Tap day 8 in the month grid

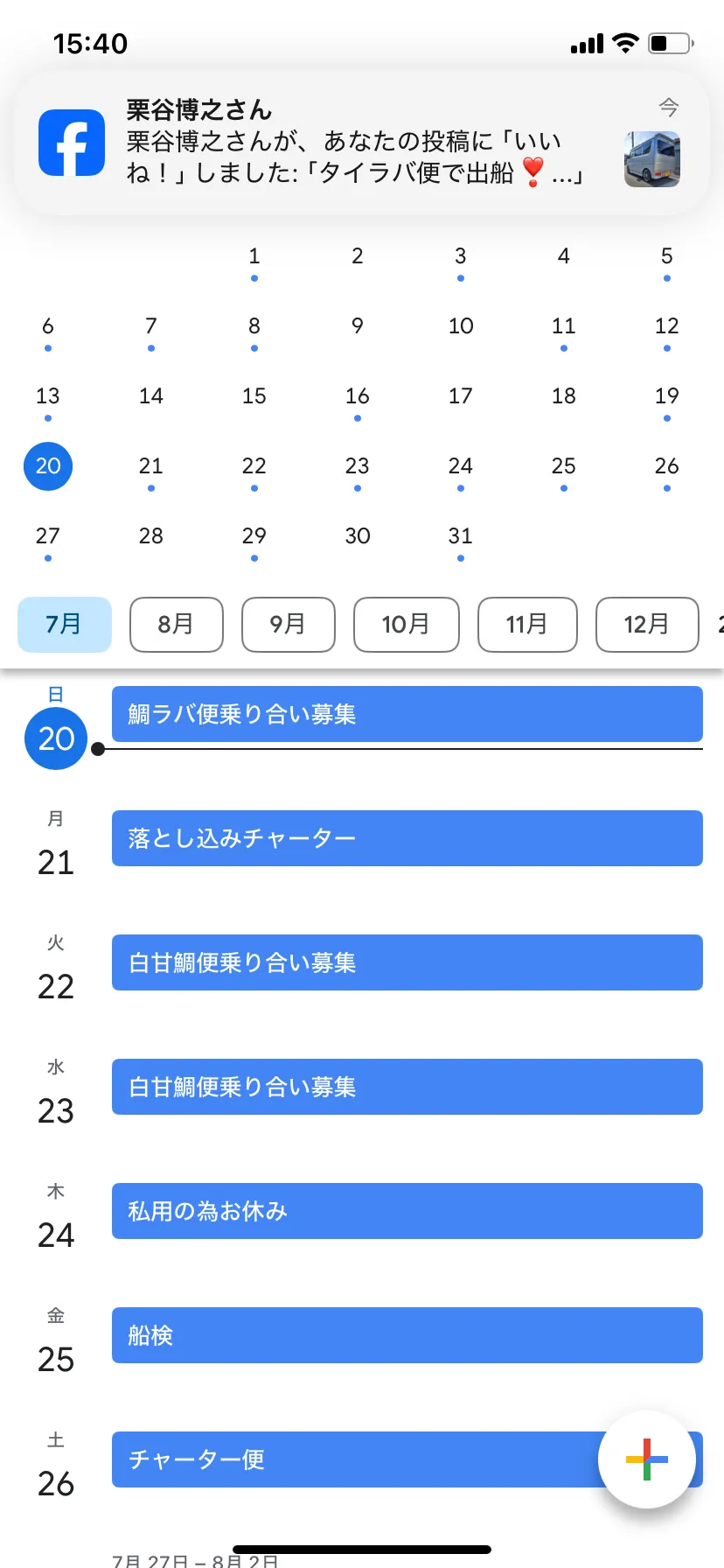[x=254, y=326]
